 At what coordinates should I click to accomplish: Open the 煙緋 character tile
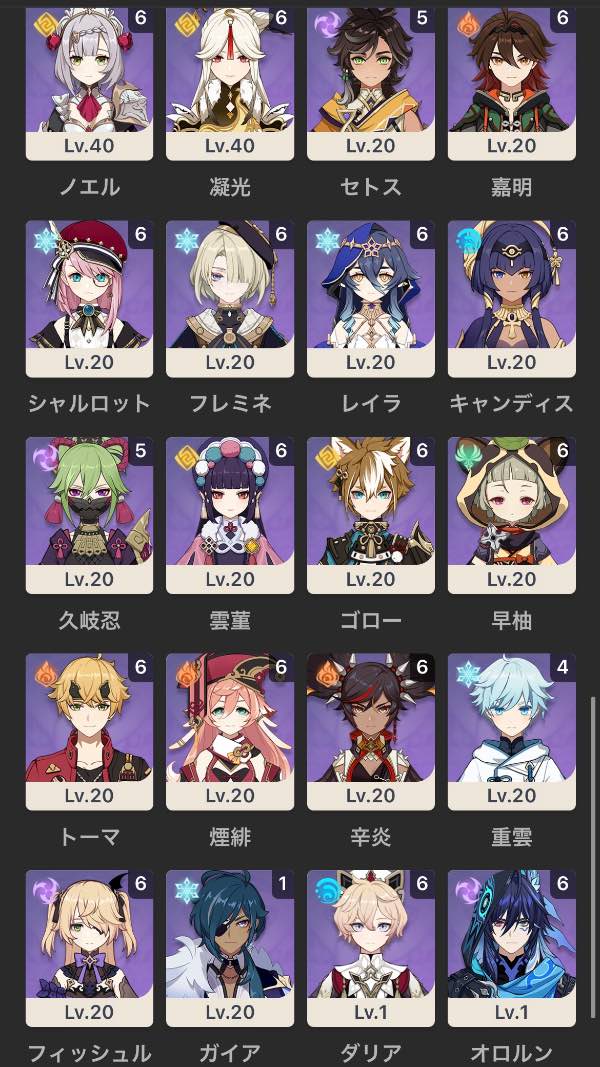click(230, 732)
